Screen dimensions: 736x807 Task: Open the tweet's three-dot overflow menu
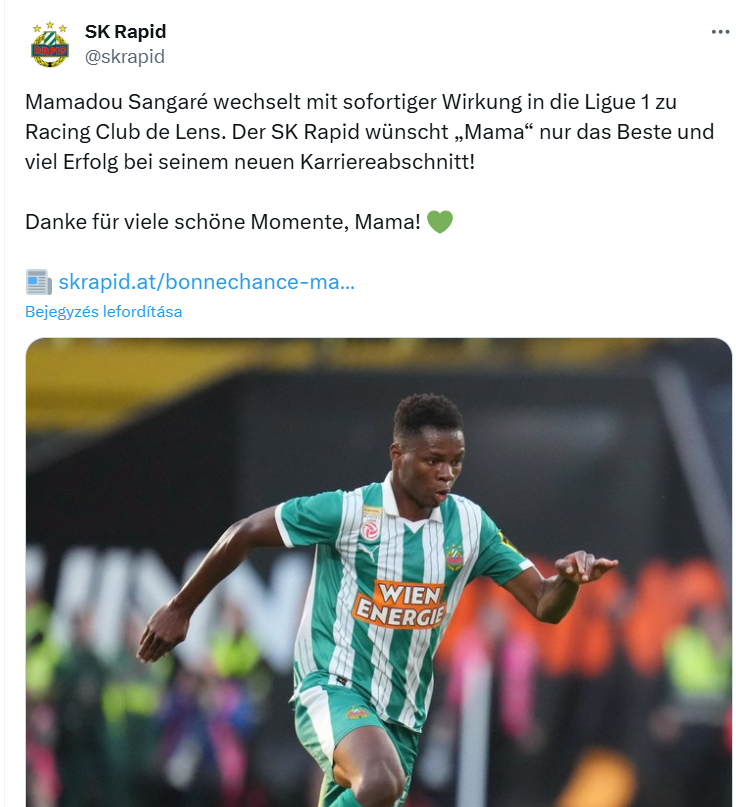tap(720, 32)
